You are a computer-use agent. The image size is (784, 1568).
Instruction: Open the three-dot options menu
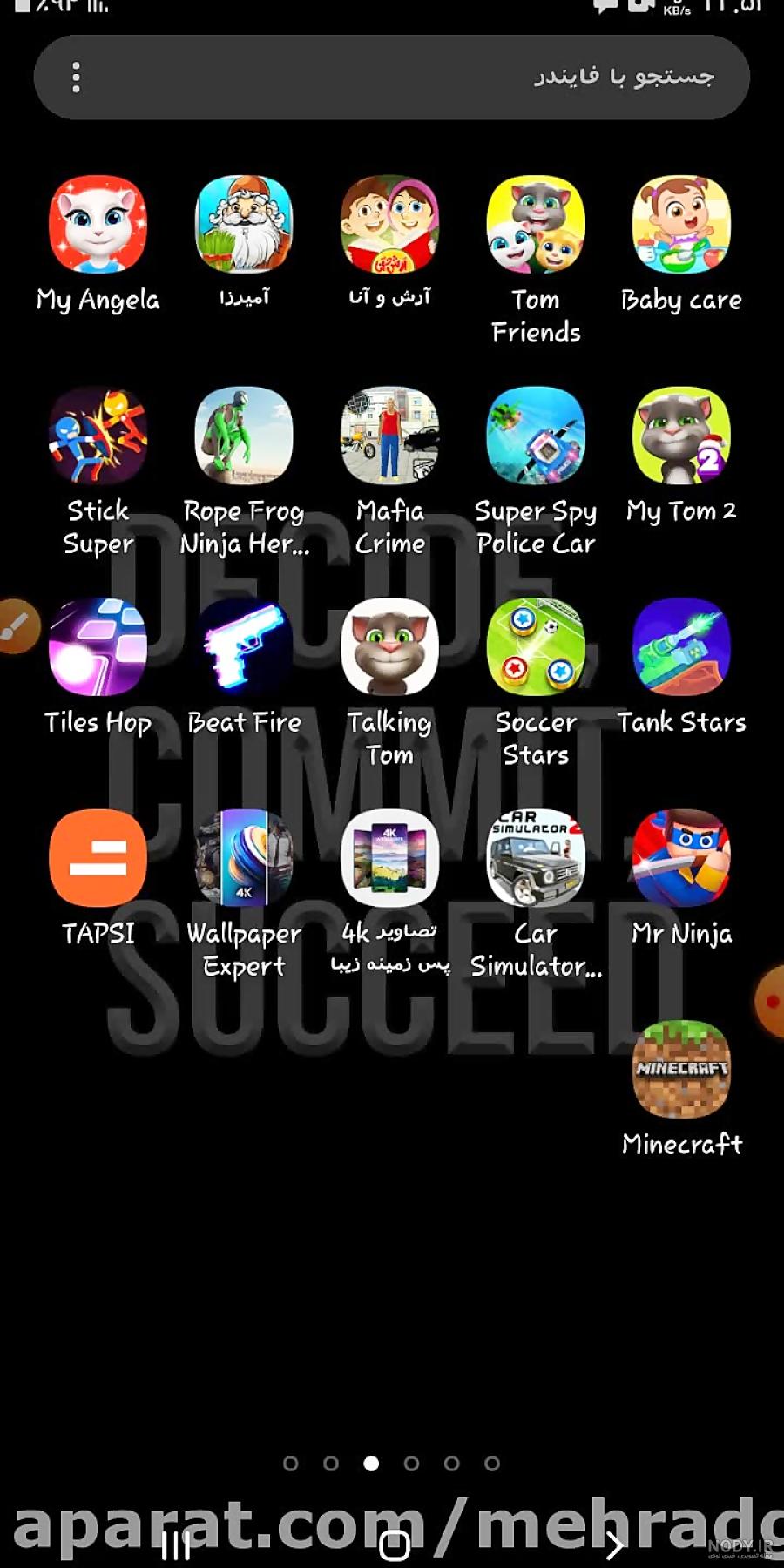pos(77,78)
